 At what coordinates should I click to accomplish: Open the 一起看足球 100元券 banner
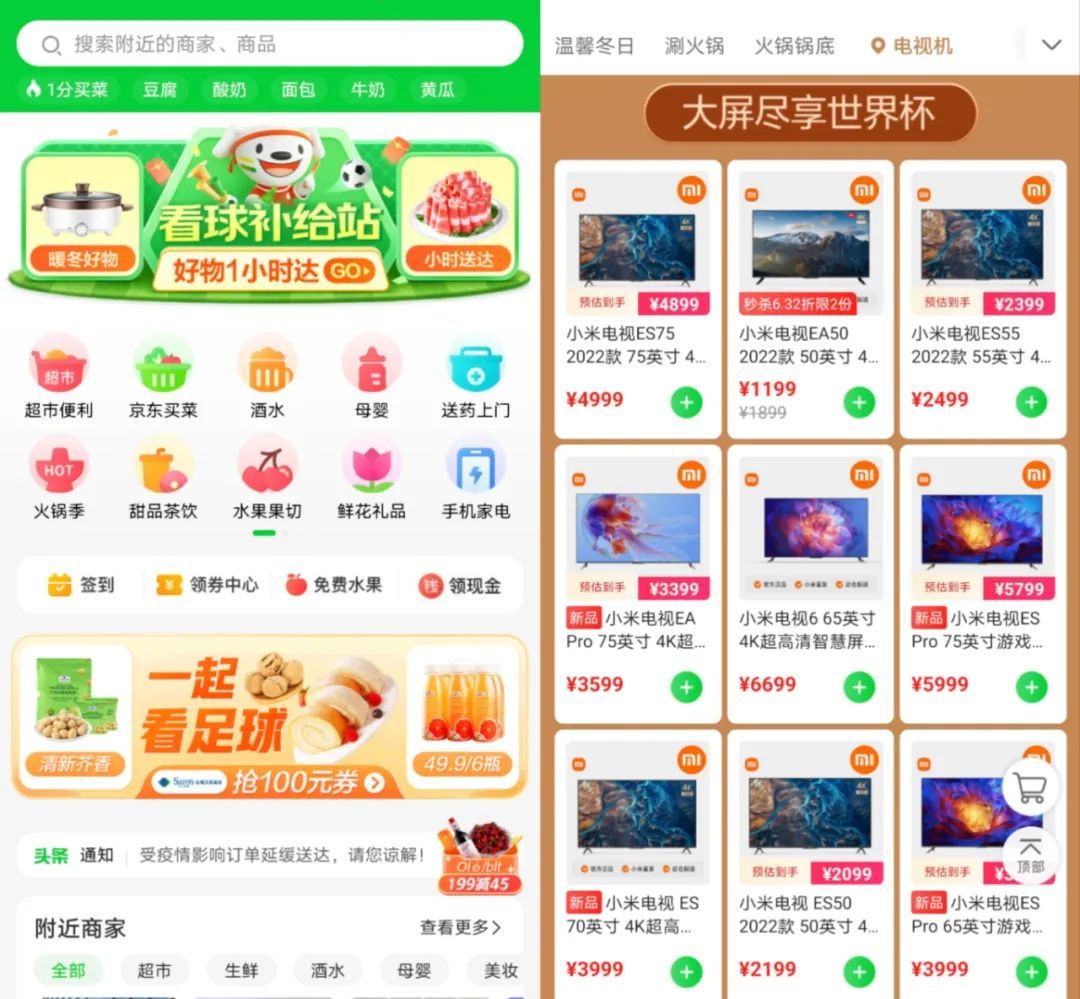(268, 717)
